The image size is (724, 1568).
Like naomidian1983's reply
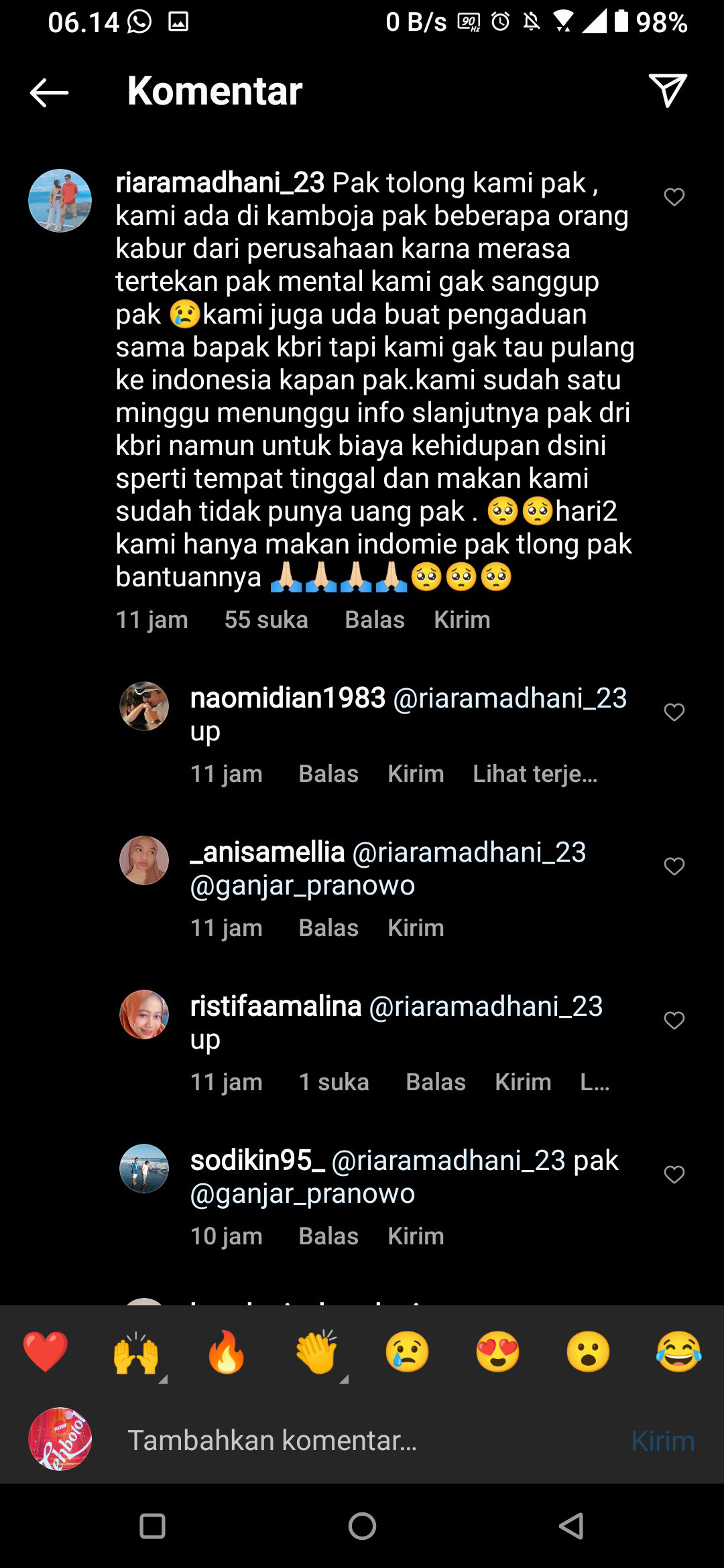coord(674,712)
